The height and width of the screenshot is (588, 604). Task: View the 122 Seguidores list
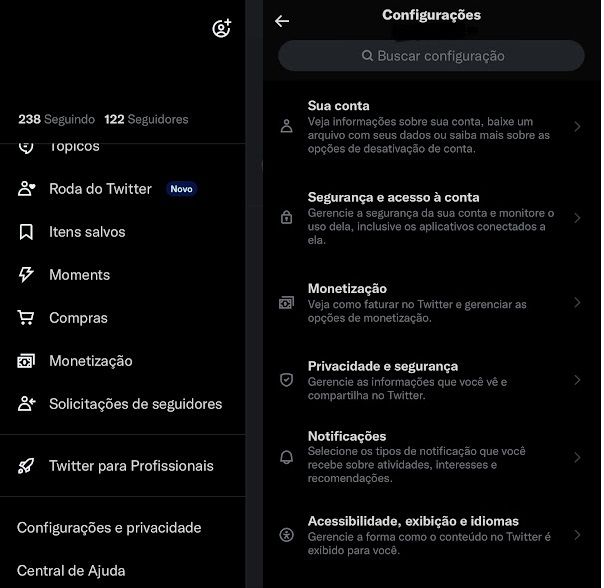(146, 119)
